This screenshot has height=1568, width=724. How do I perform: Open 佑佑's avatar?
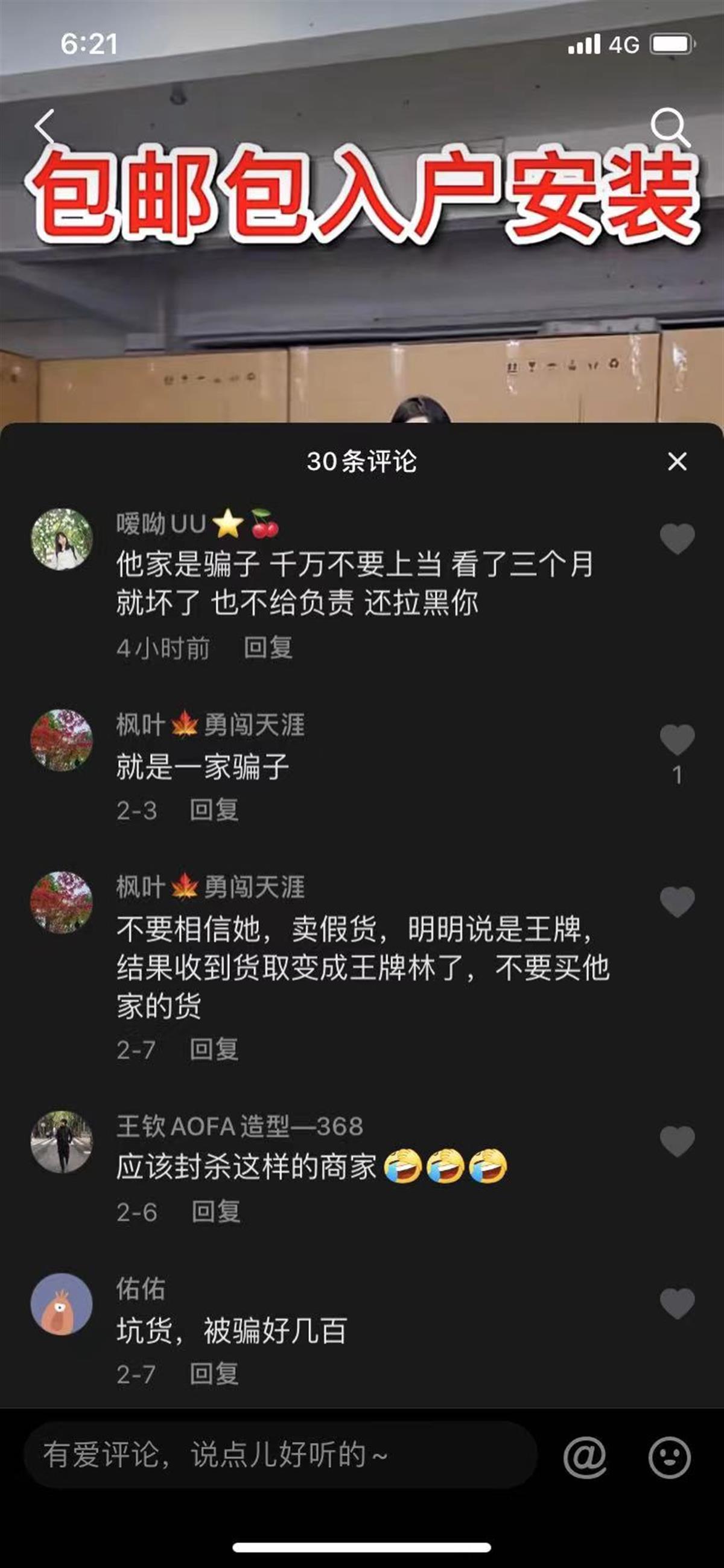click(x=62, y=1304)
